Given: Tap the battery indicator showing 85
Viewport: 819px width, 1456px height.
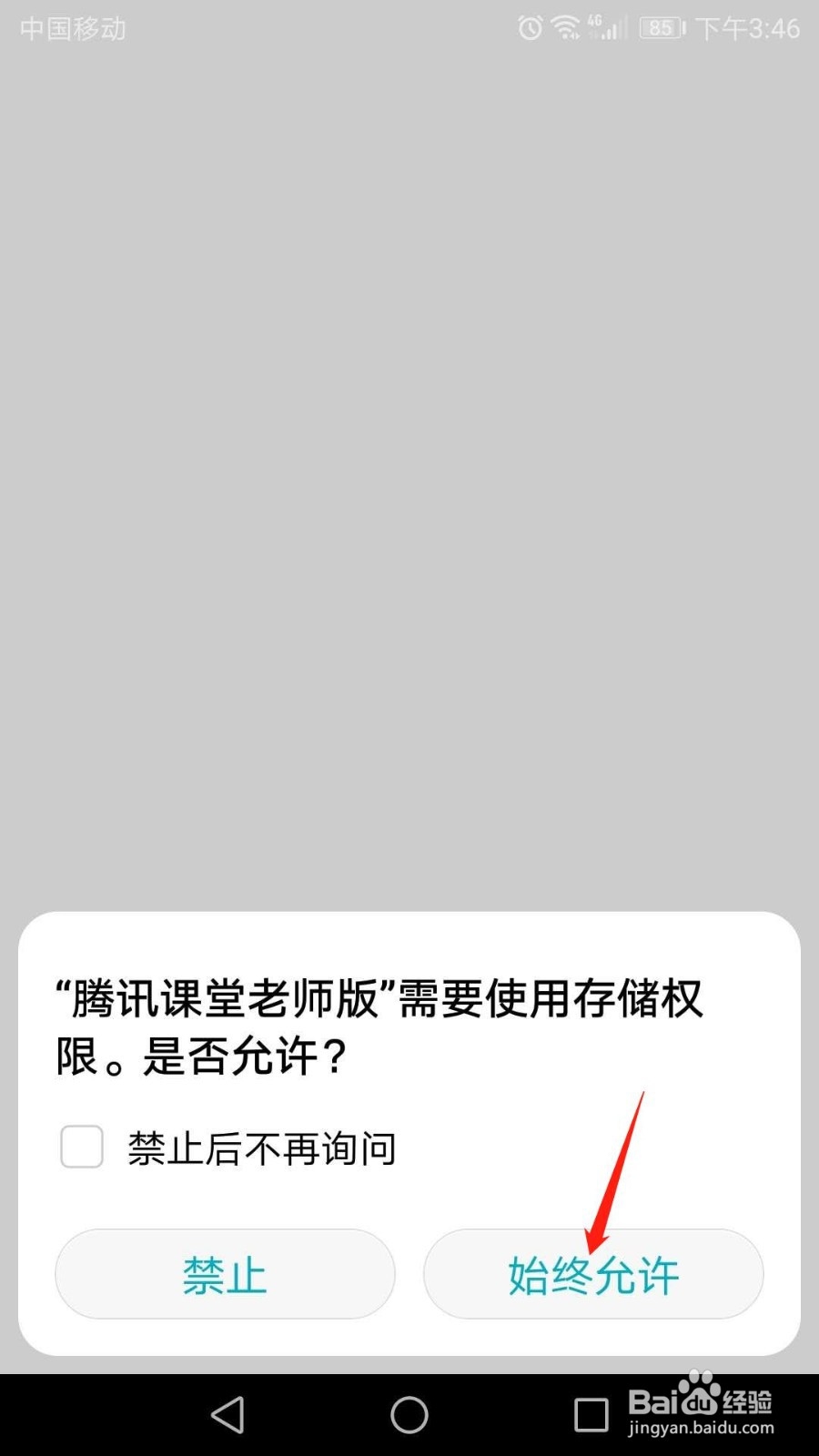Looking at the screenshot, I should (x=662, y=27).
